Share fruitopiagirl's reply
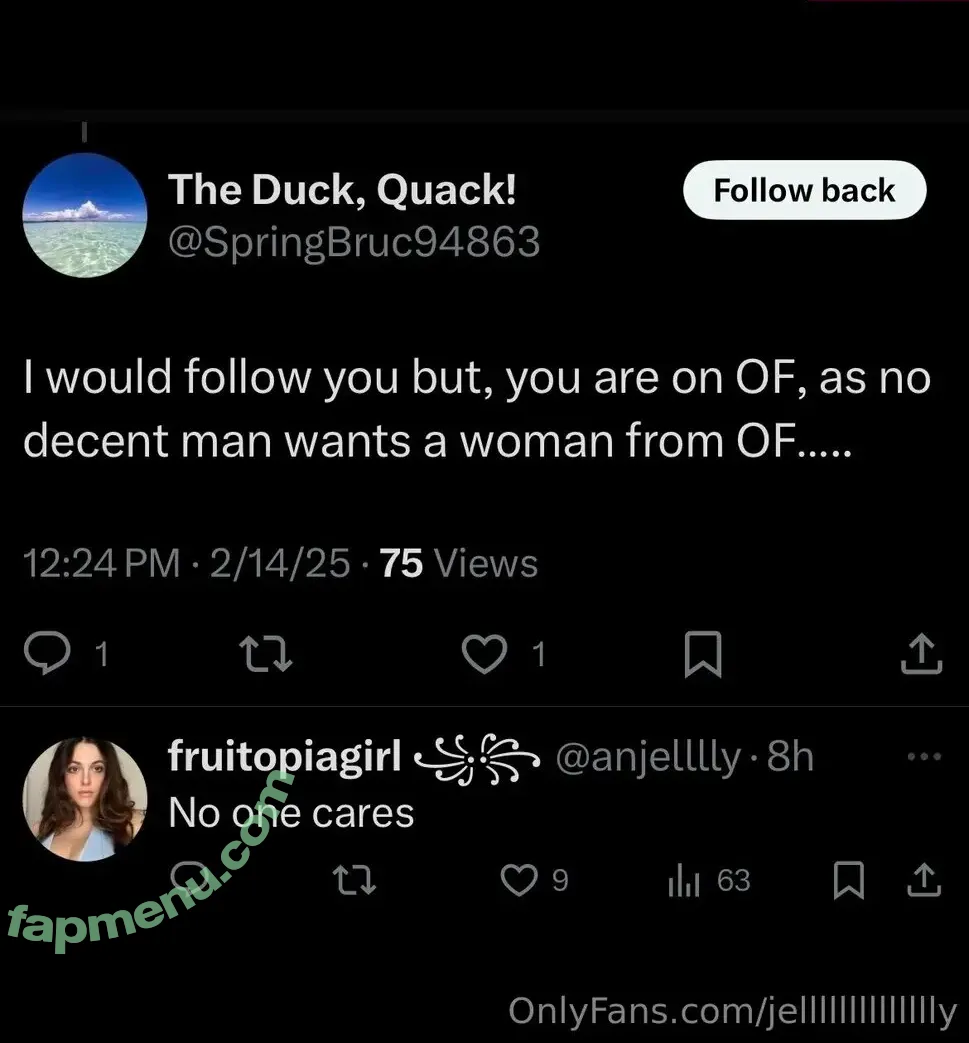Viewport: 969px width, 1043px height. click(923, 880)
